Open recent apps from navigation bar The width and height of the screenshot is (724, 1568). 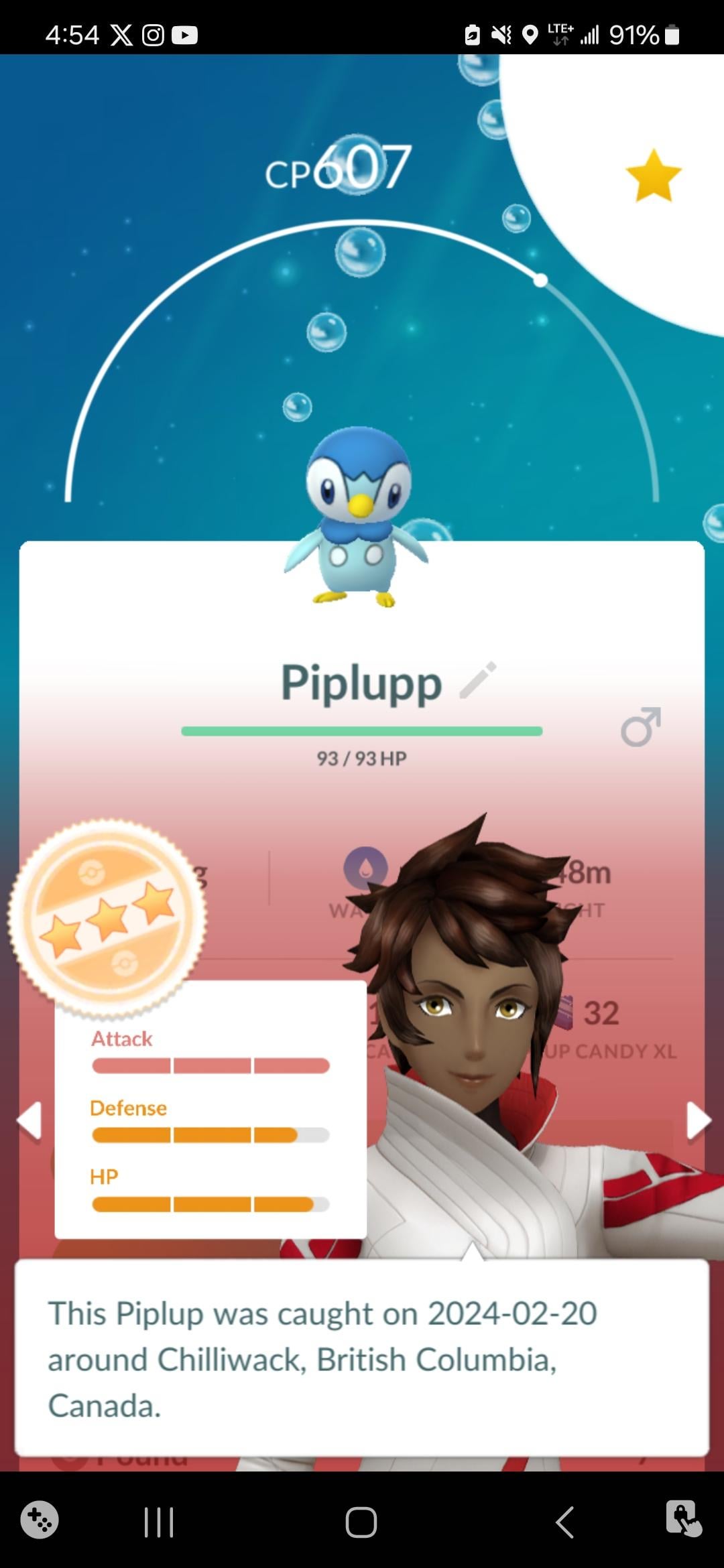tap(159, 1522)
